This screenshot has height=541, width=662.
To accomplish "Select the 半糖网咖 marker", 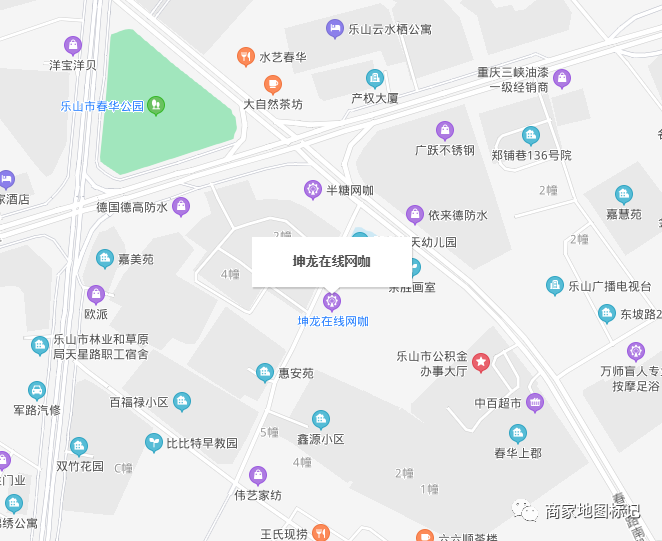I will coord(313,189).
